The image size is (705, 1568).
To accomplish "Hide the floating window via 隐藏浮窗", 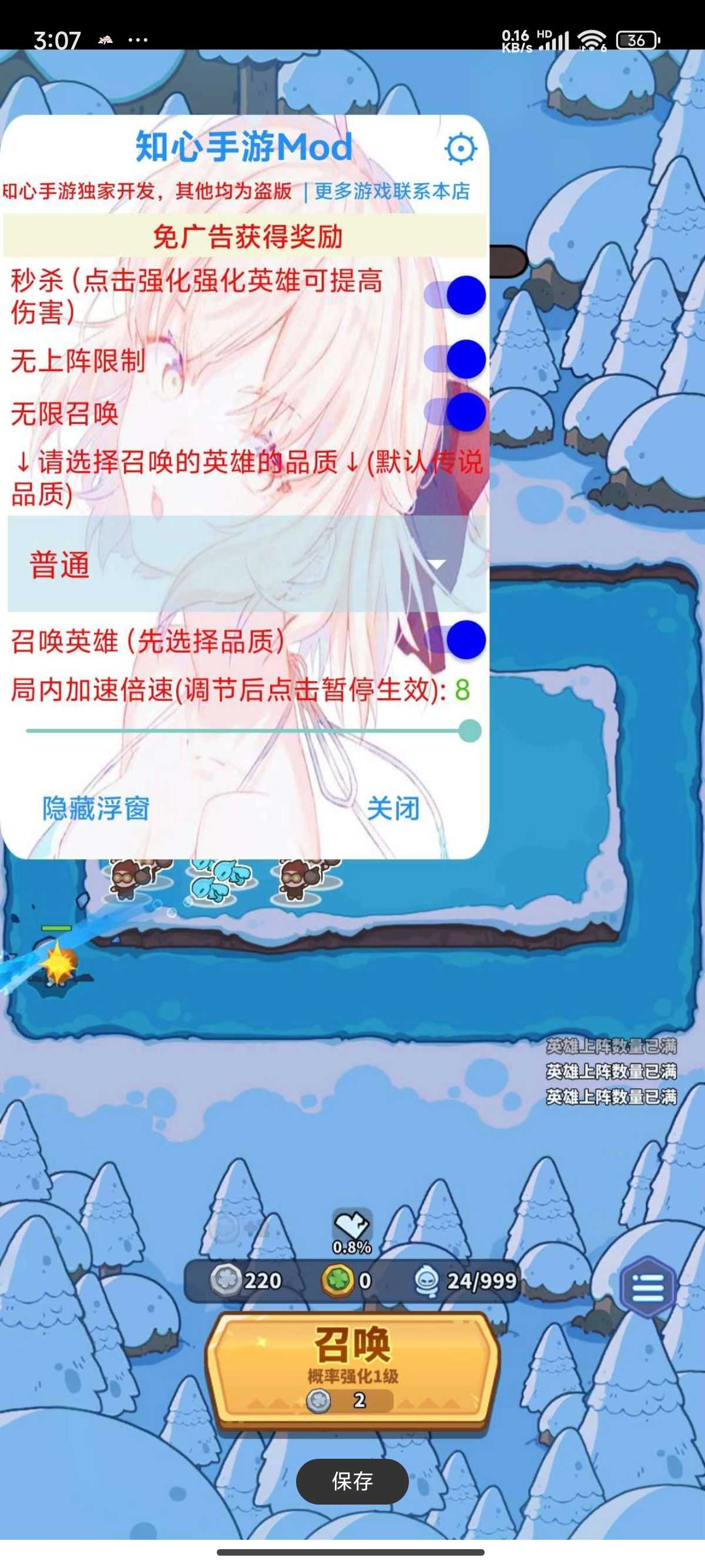I will 96,809.
